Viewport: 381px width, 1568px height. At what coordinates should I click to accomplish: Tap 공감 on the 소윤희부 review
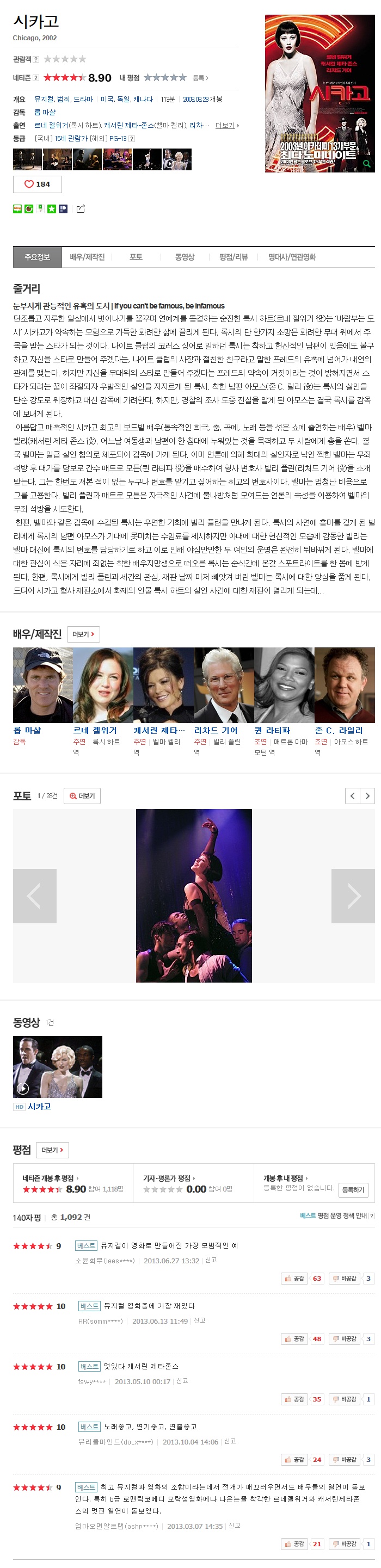click(294, 1278)
